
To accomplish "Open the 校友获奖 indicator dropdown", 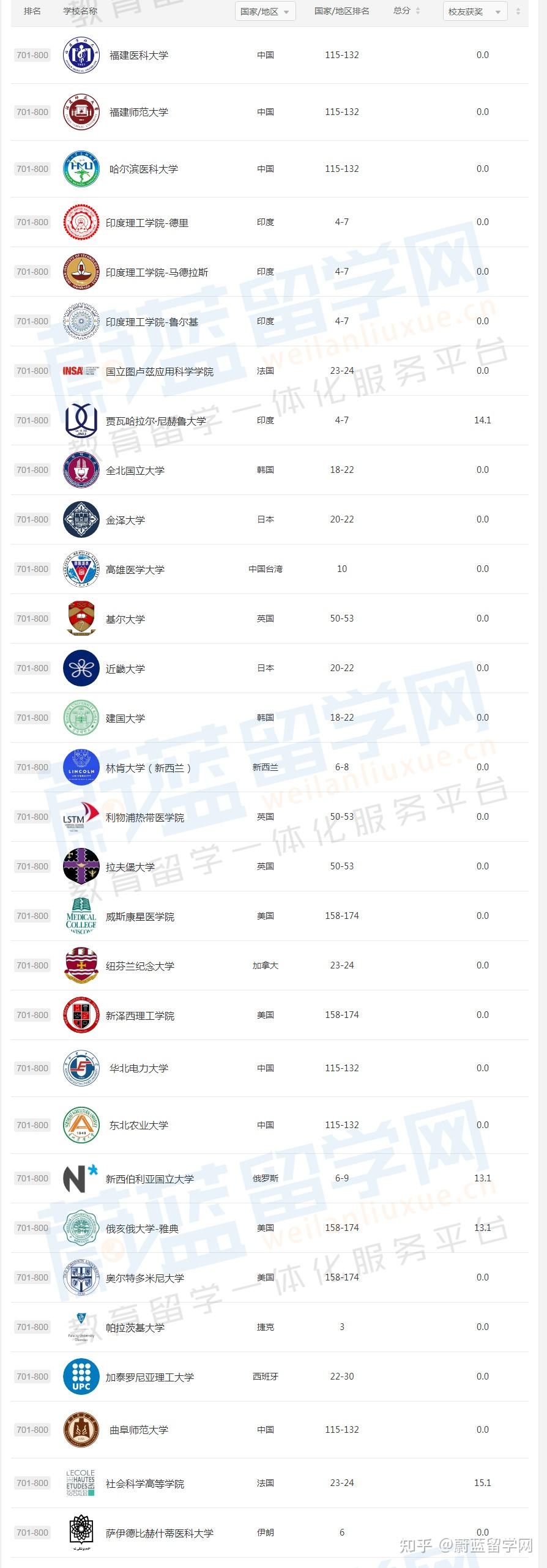I will click(475, 12).
